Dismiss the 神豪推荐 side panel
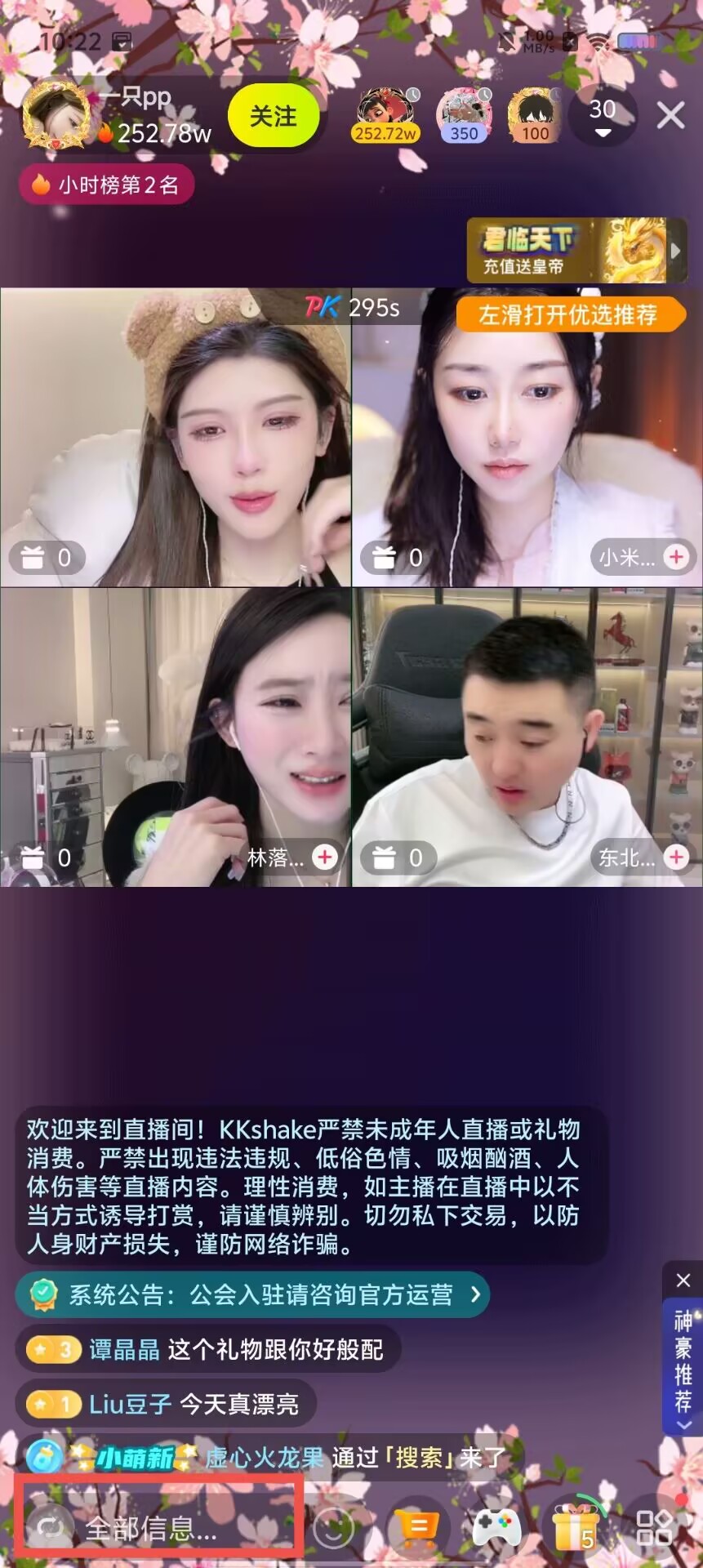 (x=683, y=1281)
